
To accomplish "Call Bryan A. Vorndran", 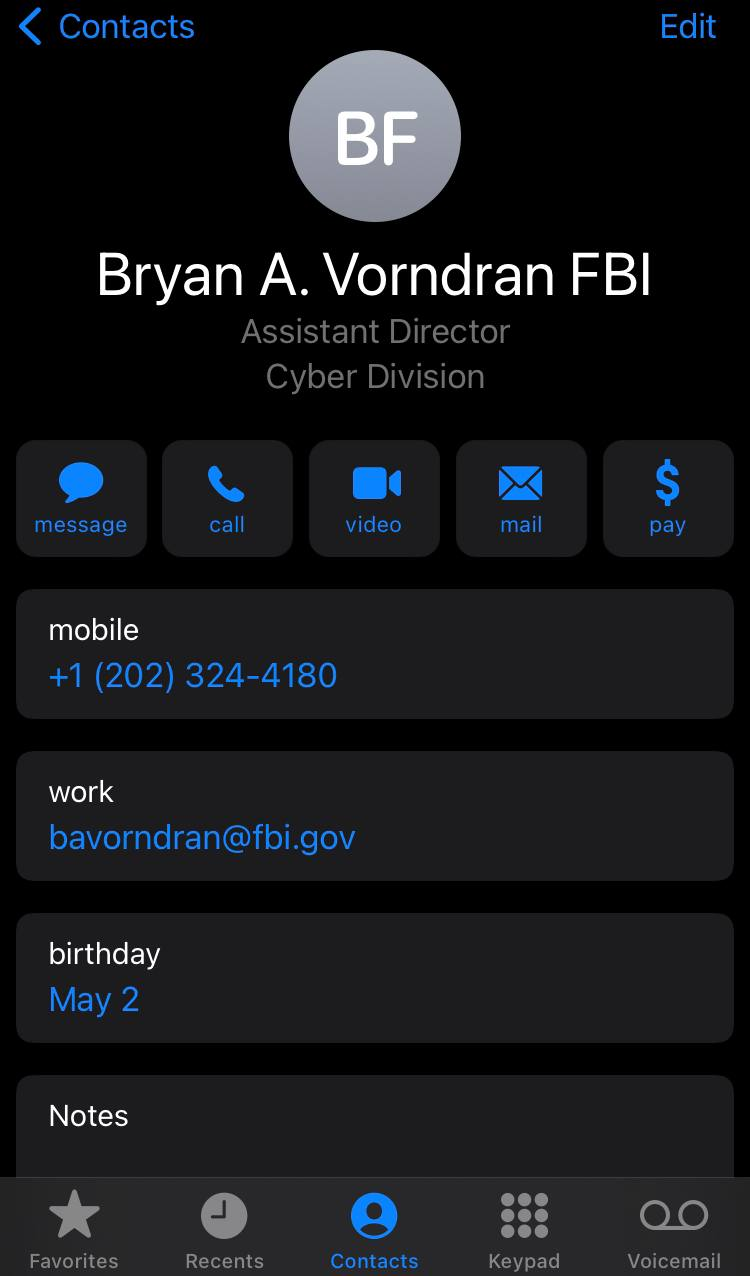I will tap(227, 498).
